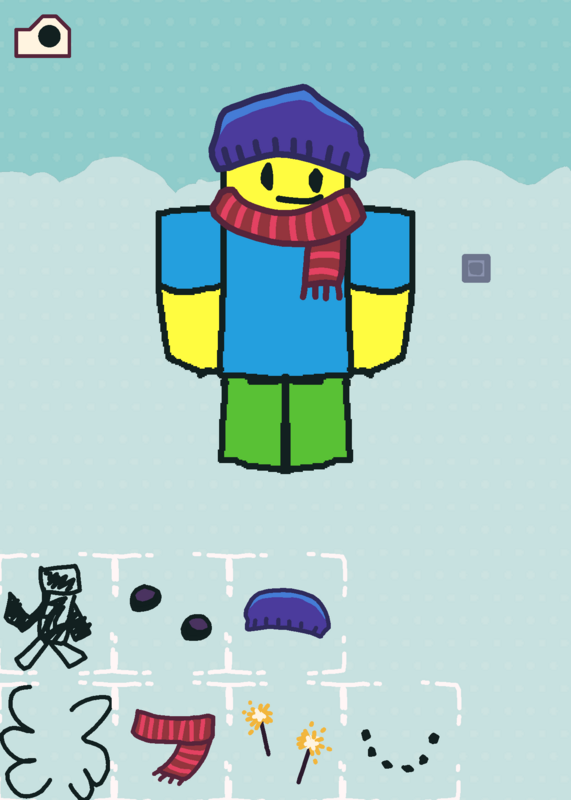Tap the camera icon to snap photo
This screenshot has width=571, height=800.
coord(42,36)
